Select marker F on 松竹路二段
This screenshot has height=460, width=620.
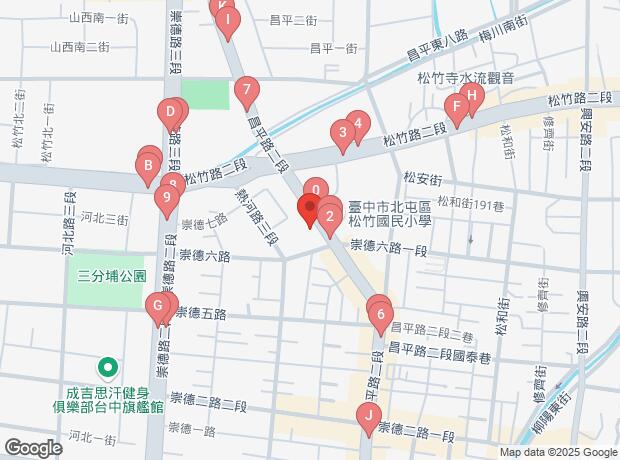point(456,106)
